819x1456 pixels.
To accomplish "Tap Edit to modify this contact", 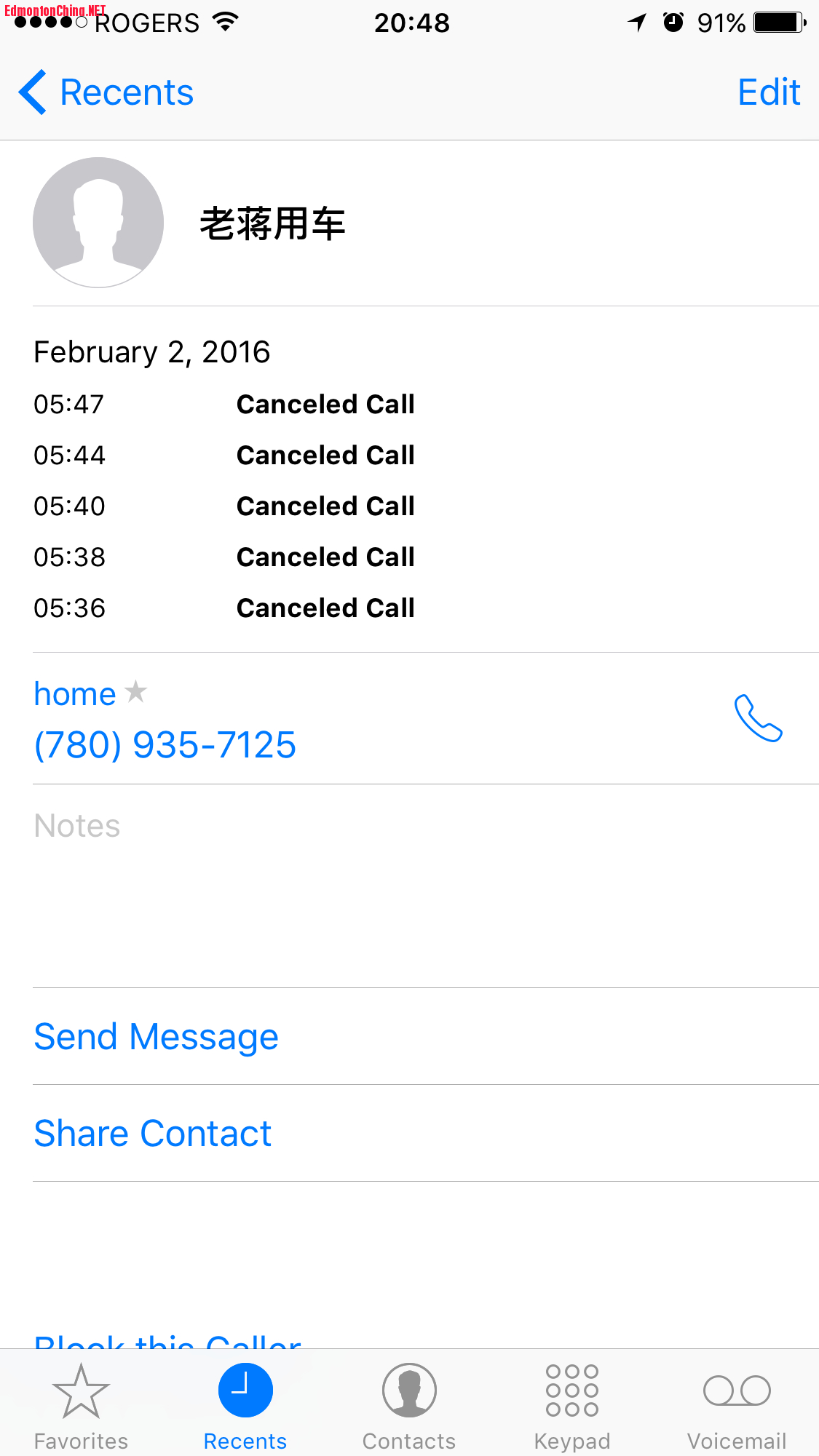I will (768, 92).
